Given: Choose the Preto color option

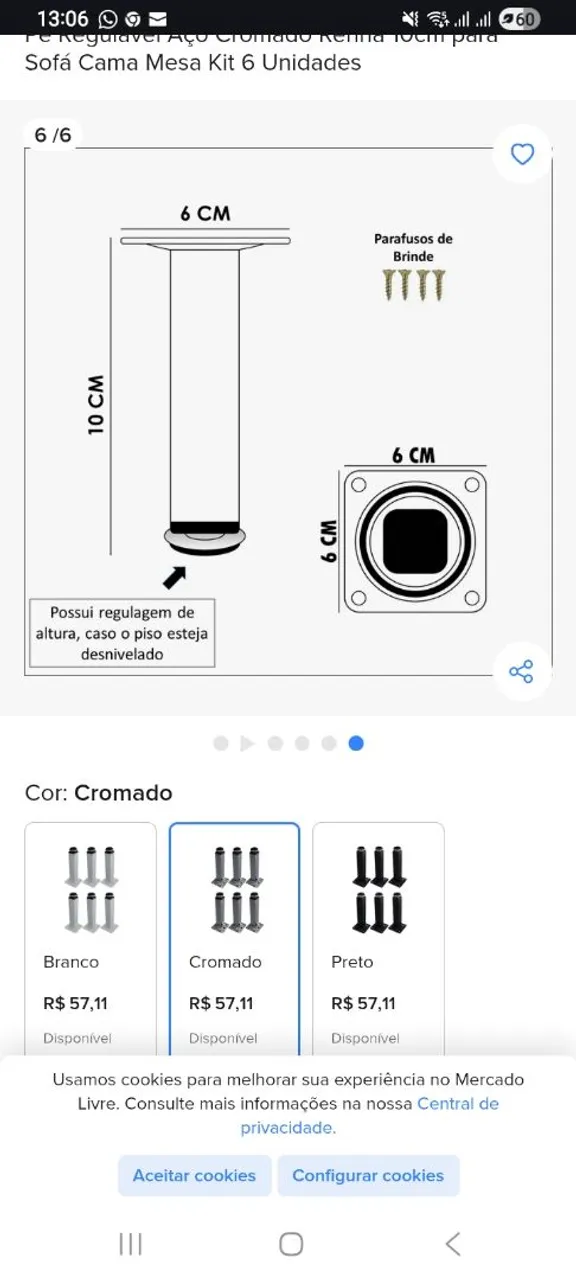Looking at the screenshot, I should coord(379,938).
